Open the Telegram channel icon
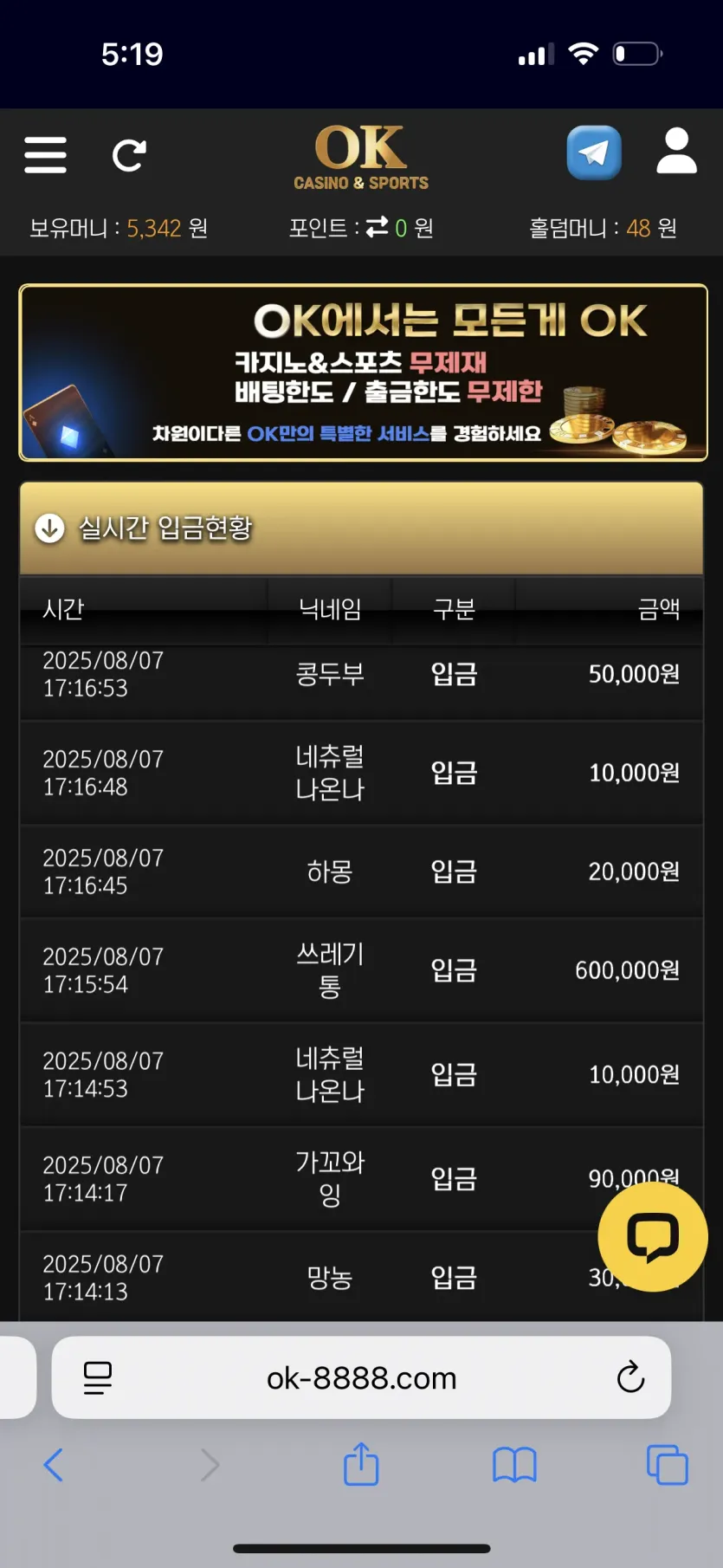 [593, 153]
